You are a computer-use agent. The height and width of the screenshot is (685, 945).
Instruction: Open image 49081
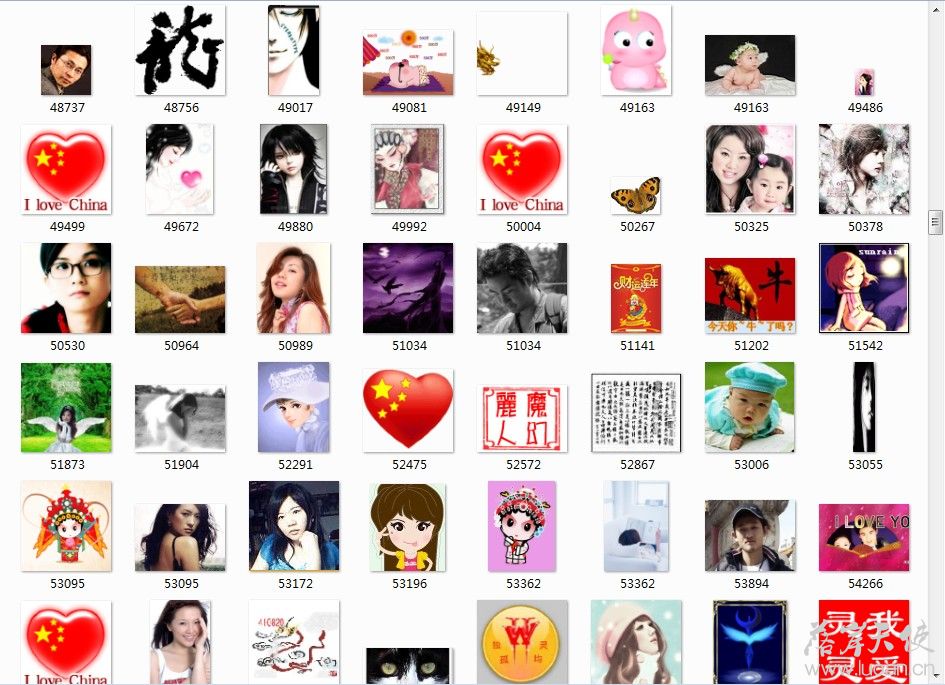[x=408, y=62]
